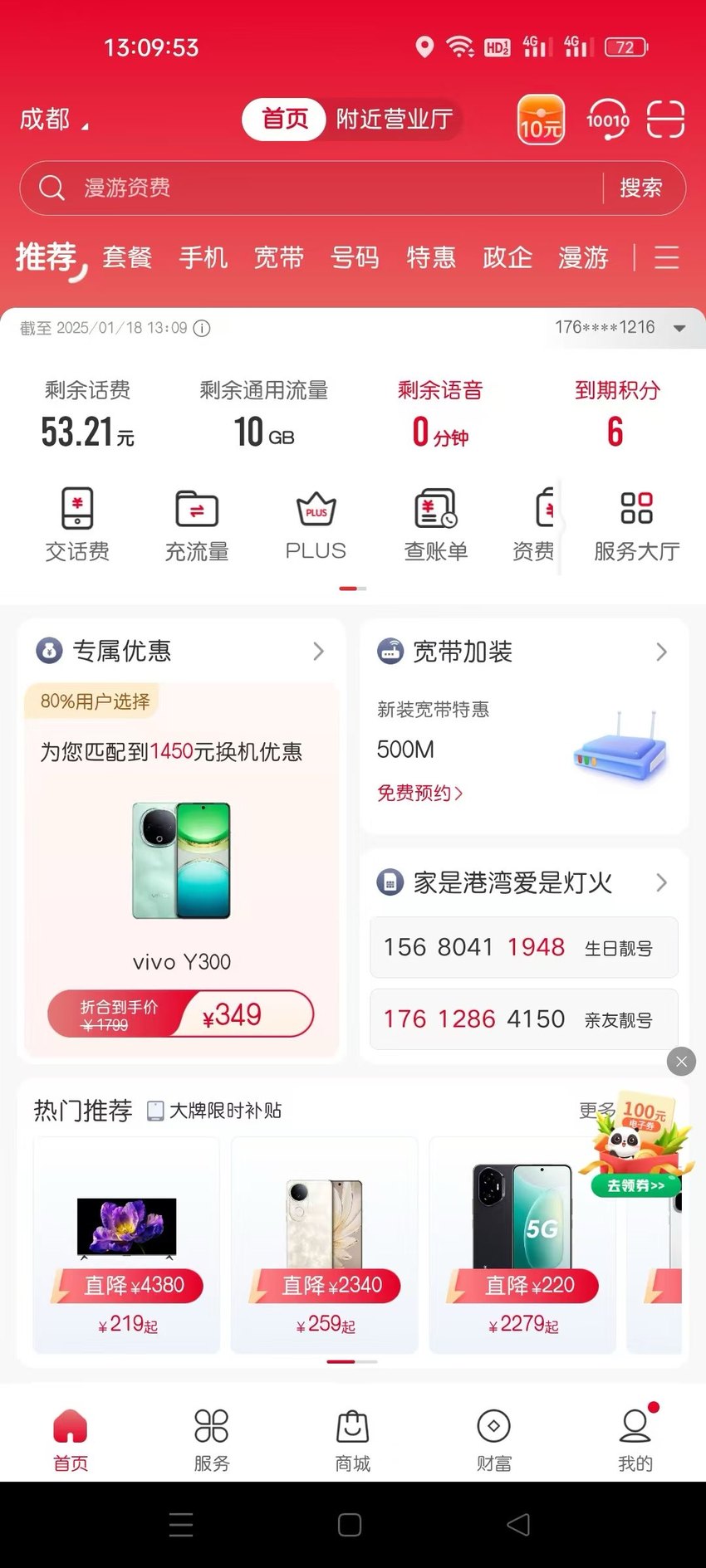
Task: Open the category list menu icon
Action: [x=666, y=257]
